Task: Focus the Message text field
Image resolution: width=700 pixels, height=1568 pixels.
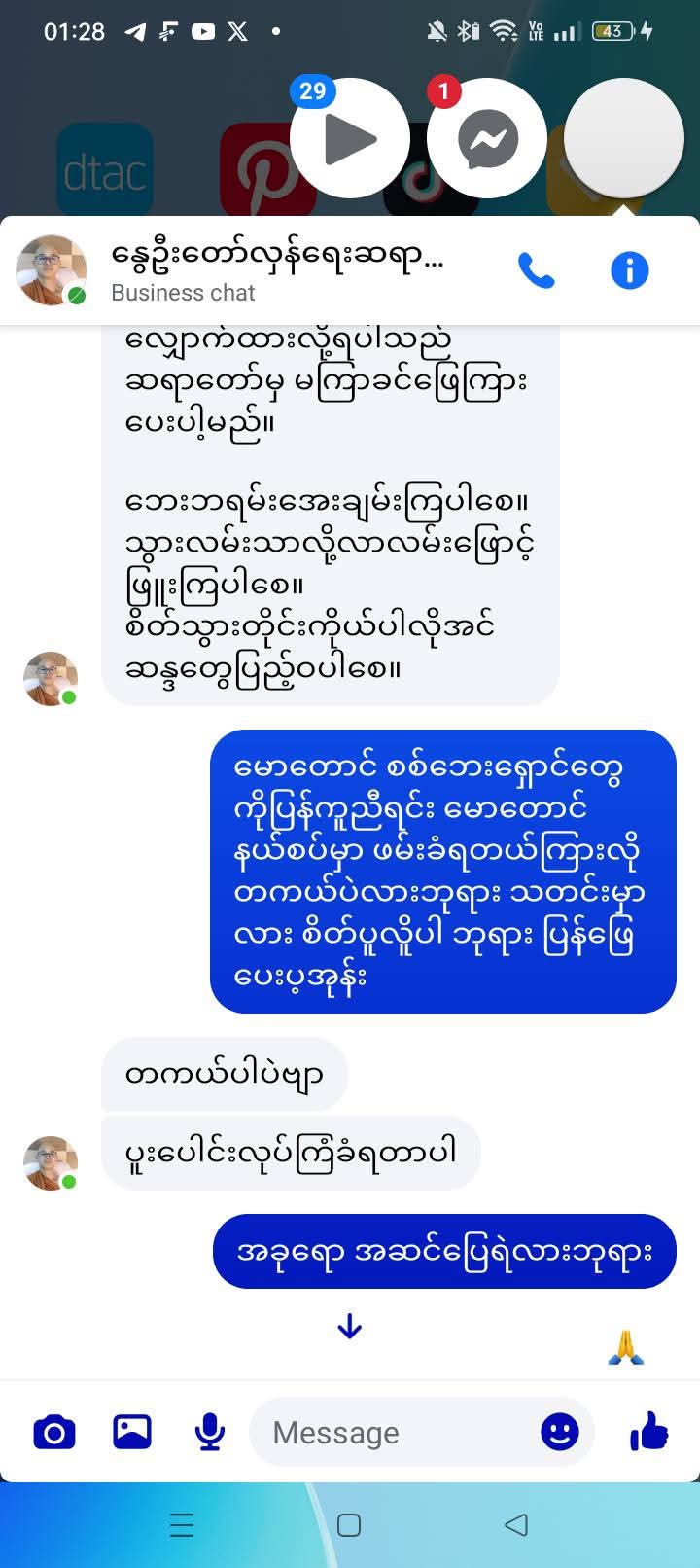Action: click(399, 1432)
